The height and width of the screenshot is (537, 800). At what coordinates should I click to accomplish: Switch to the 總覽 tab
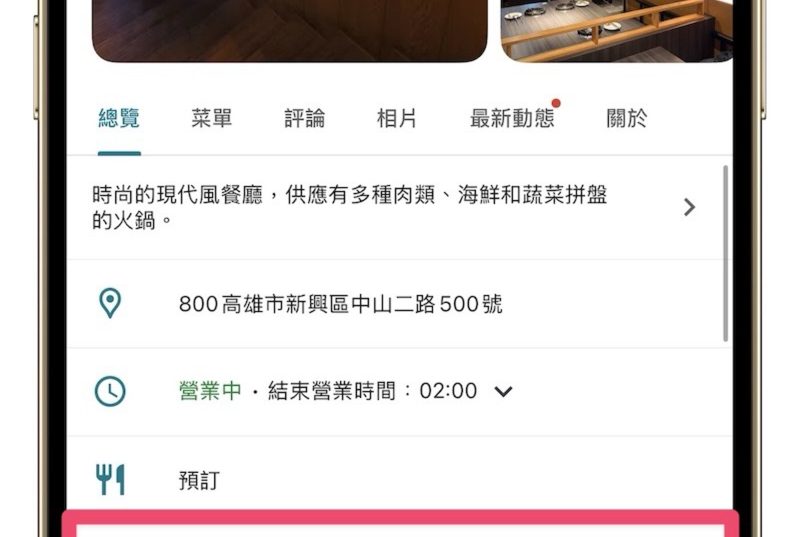(x=119, y=119)
